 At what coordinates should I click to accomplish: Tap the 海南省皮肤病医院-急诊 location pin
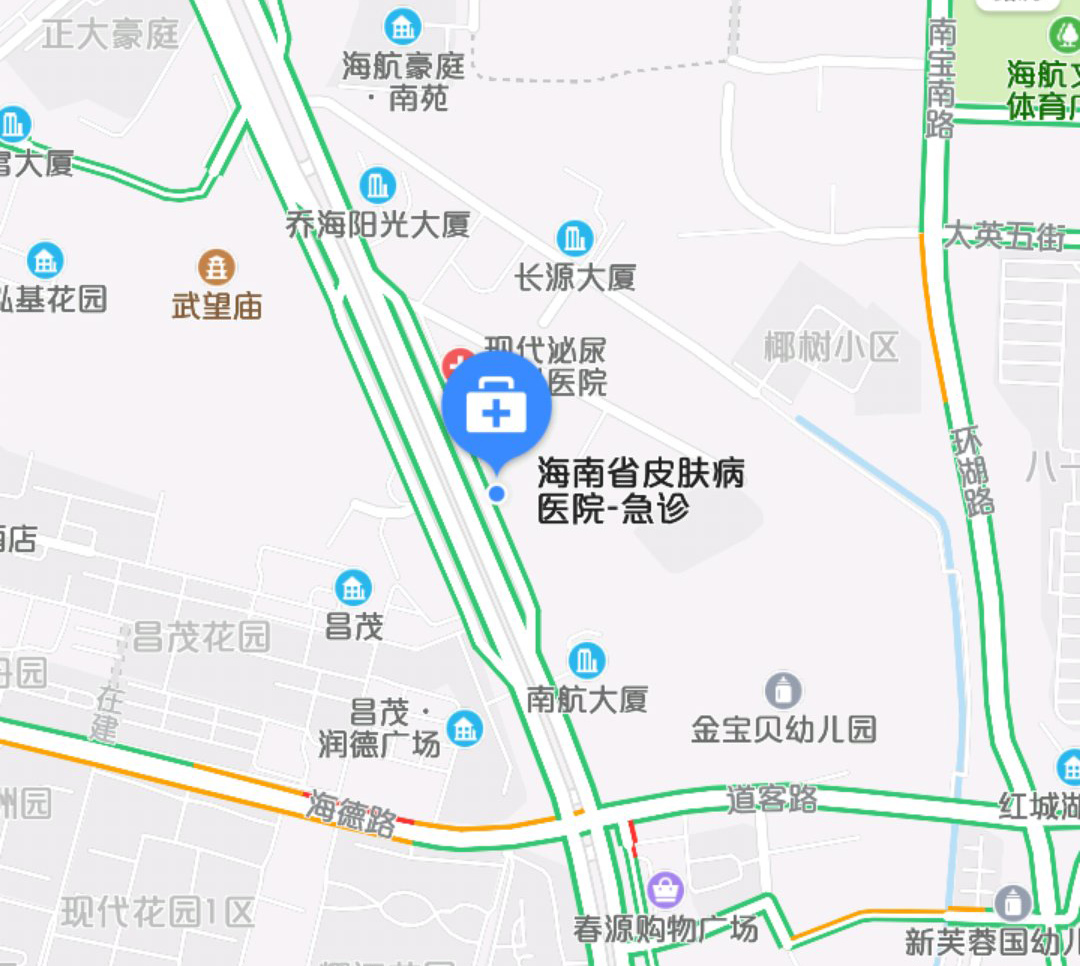[497, 406]
